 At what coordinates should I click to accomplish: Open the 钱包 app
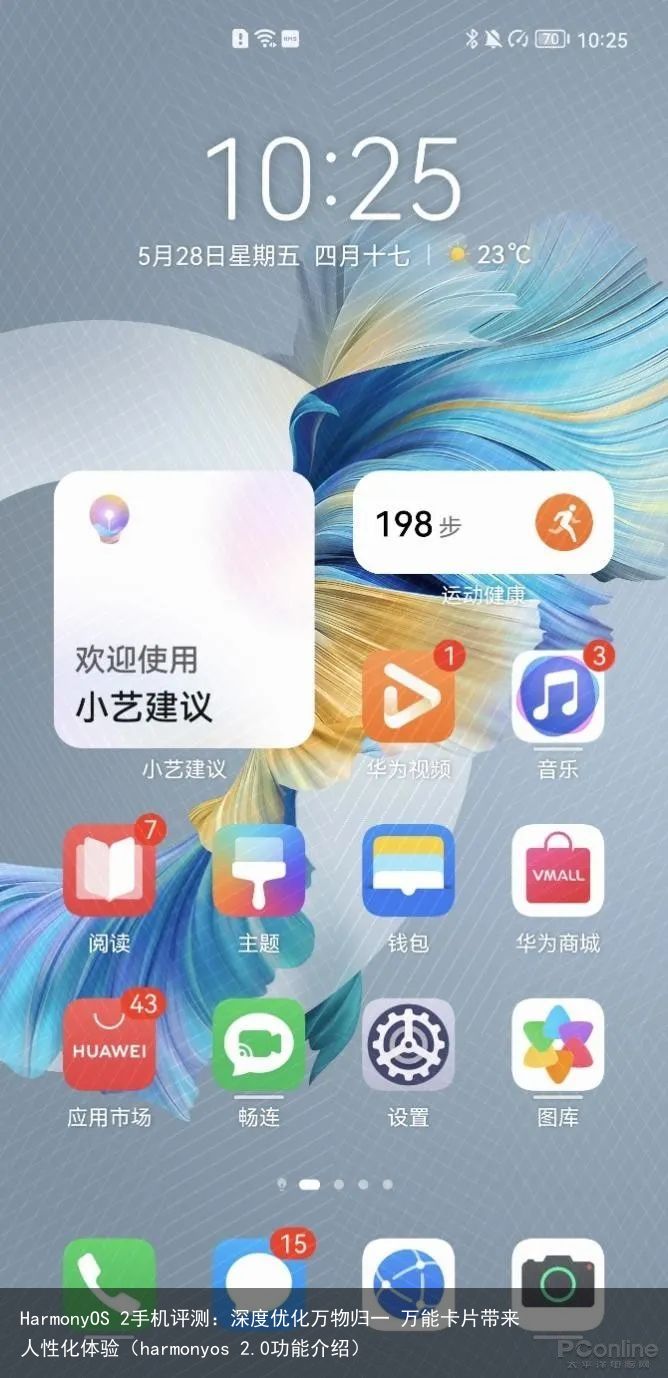coord(408,870)
